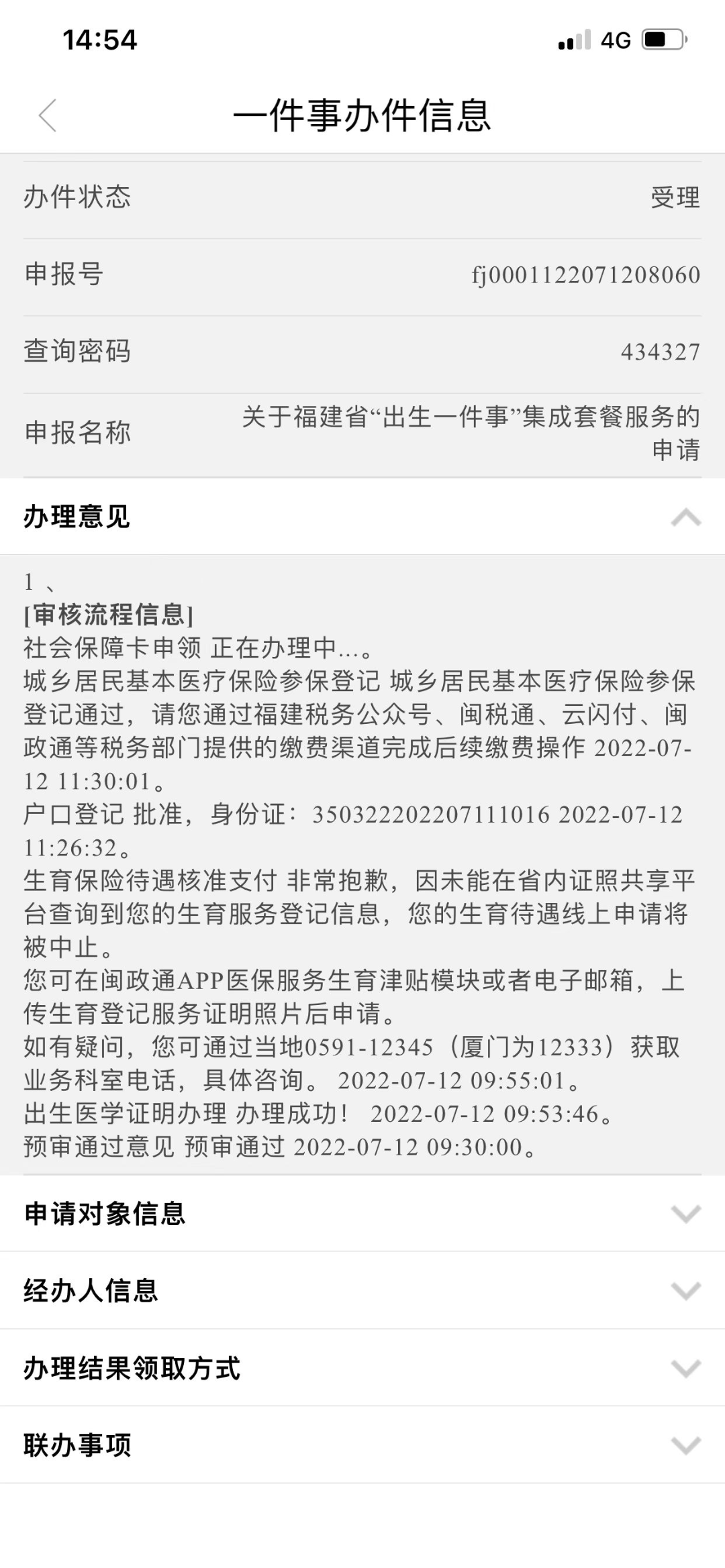
Task: Expand the 办理结果领取方式 section
Action: pyautogui.click(x=685, y=1367)
